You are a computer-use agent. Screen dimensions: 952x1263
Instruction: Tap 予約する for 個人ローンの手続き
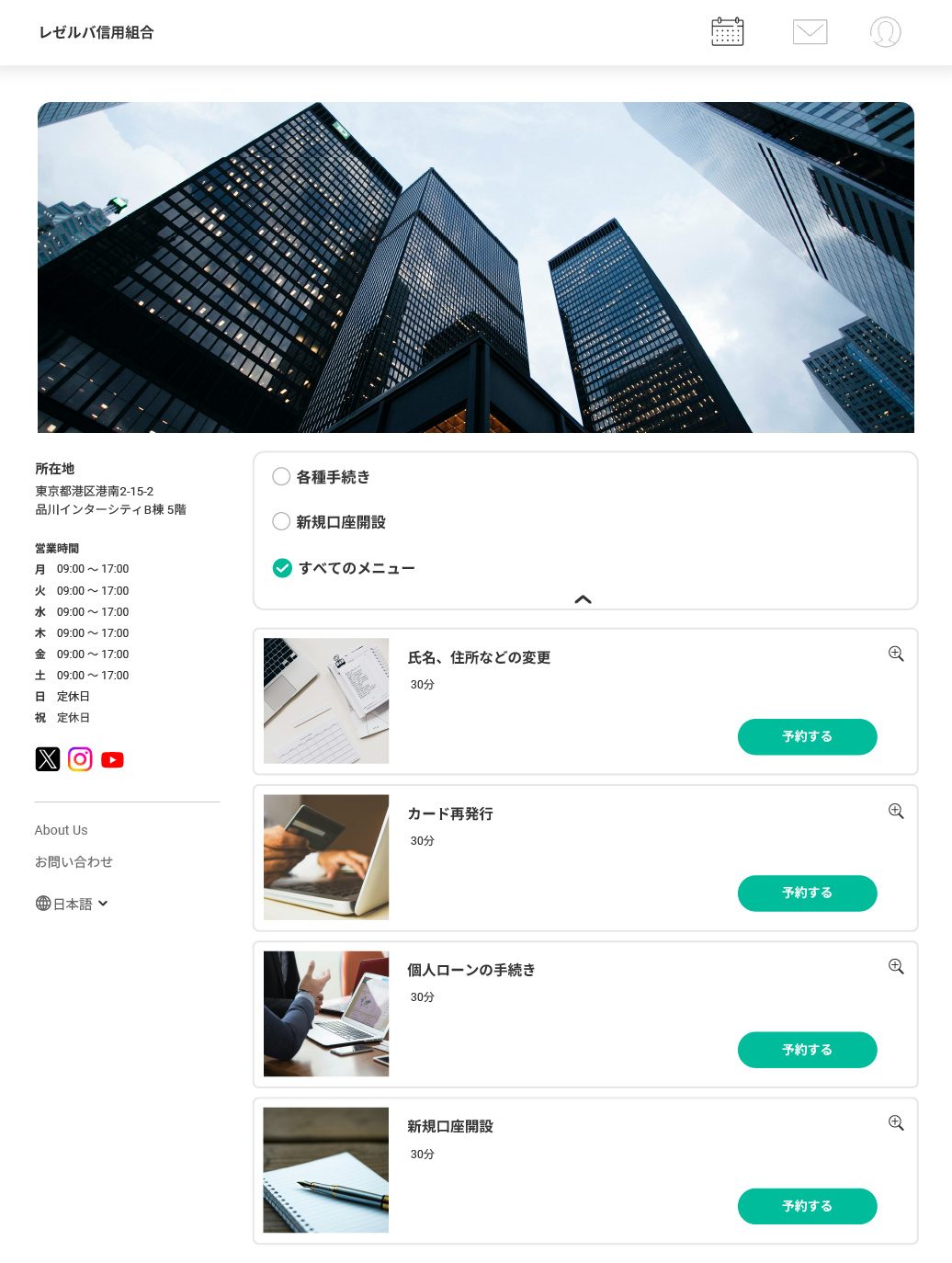coord(807,1049)
